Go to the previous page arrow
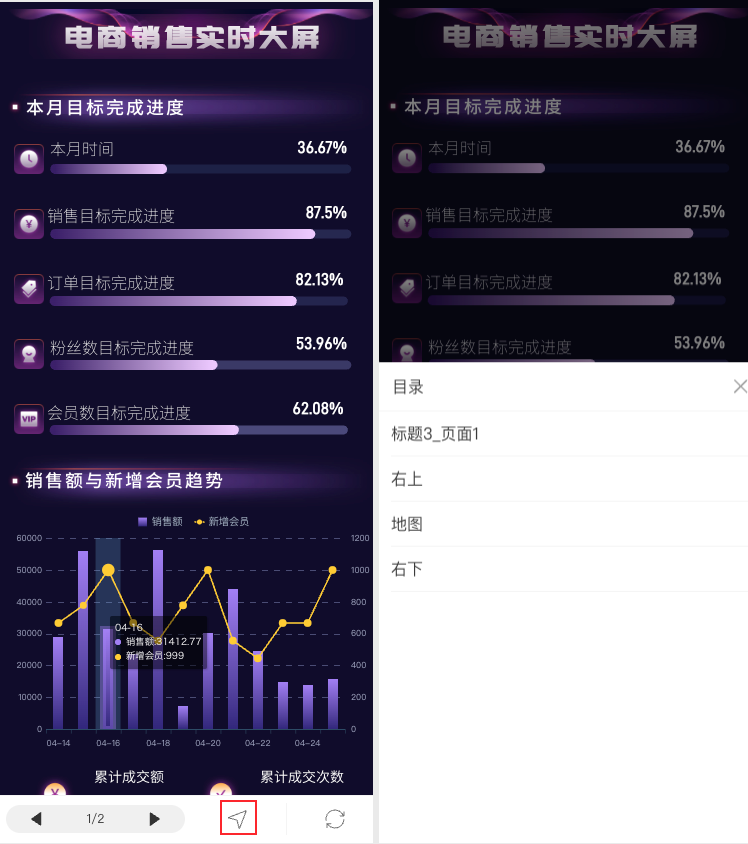 [x=36, y=819]
